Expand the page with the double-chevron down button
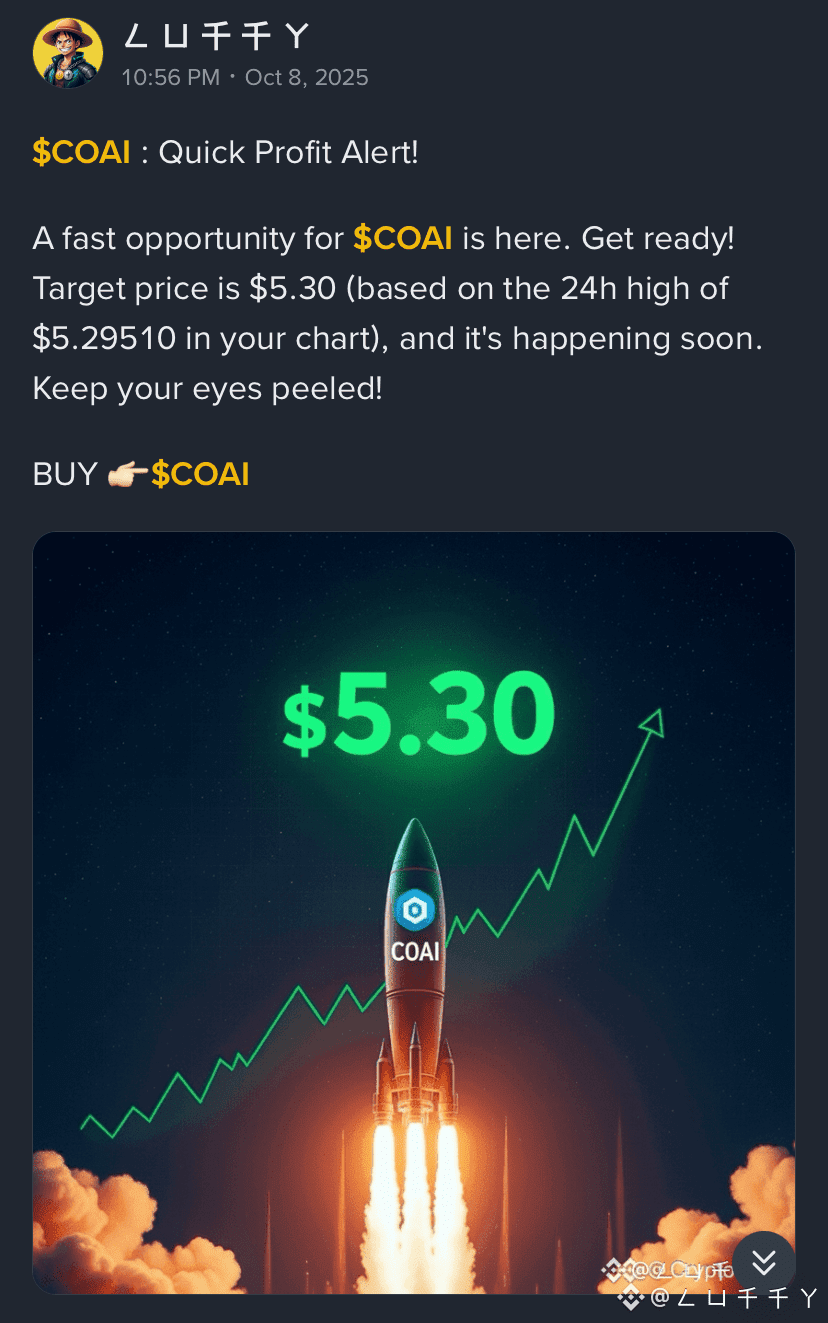828x1323 pixels. pos(763,1263)
